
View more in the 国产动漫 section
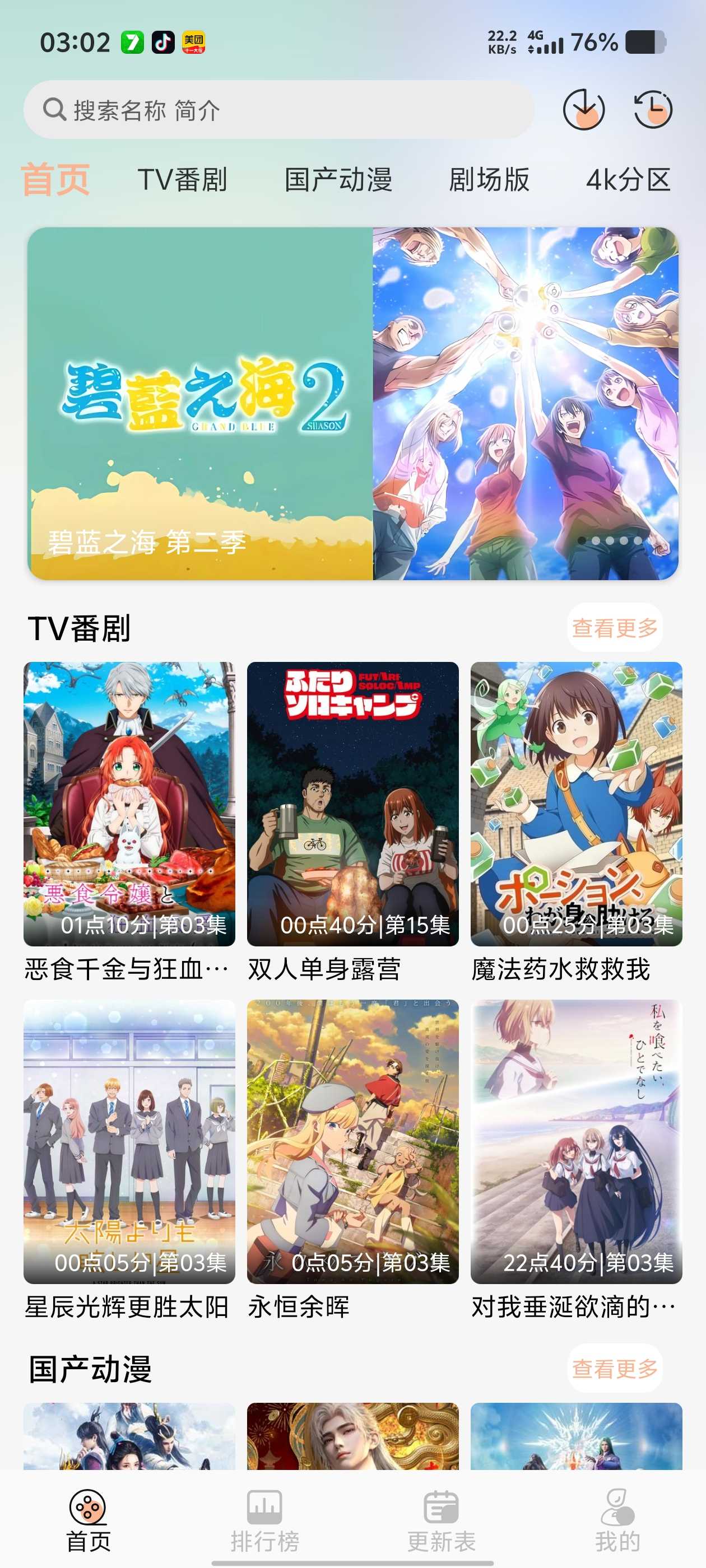click(x=614, y=1368)
